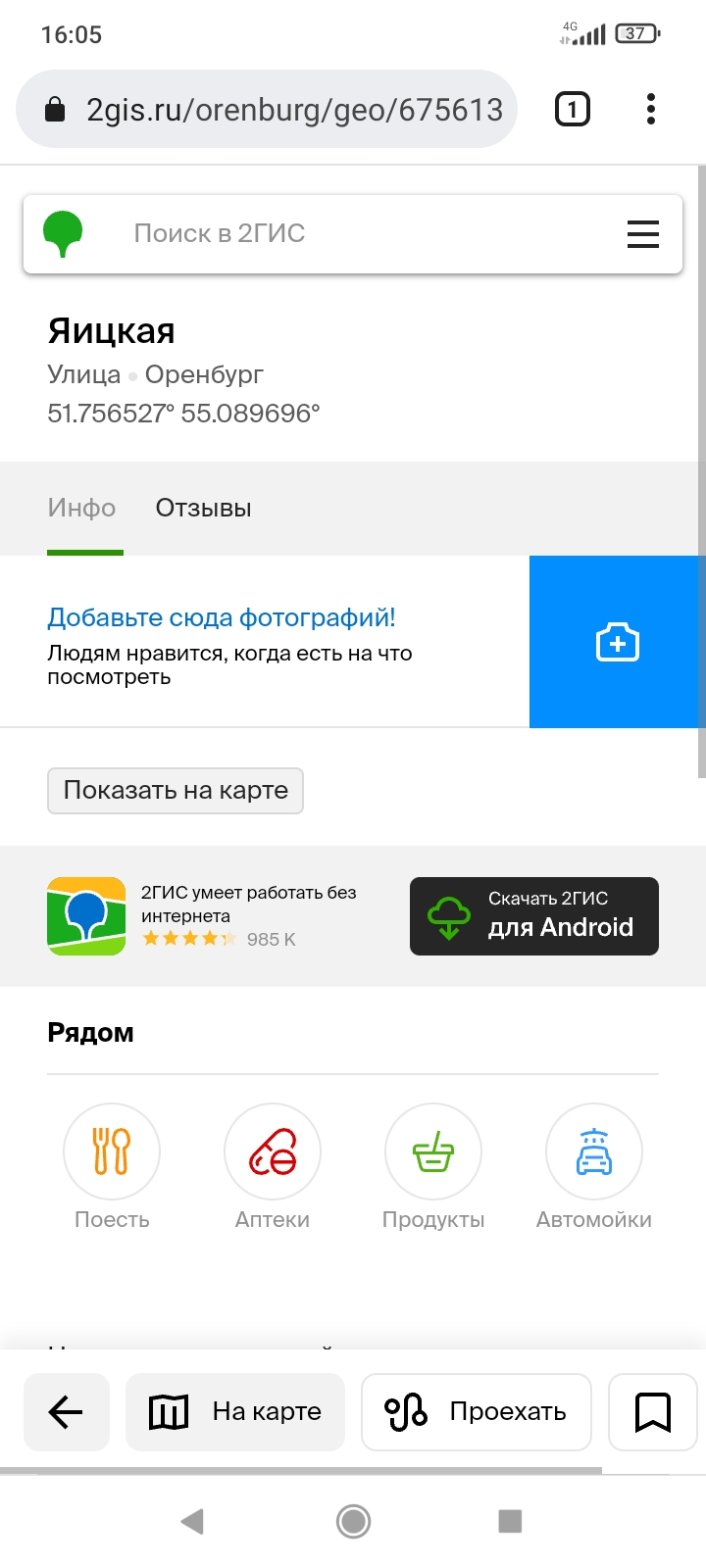Tap Показать на карте button
The image size is (706, 1568).
tap(176, 791)
